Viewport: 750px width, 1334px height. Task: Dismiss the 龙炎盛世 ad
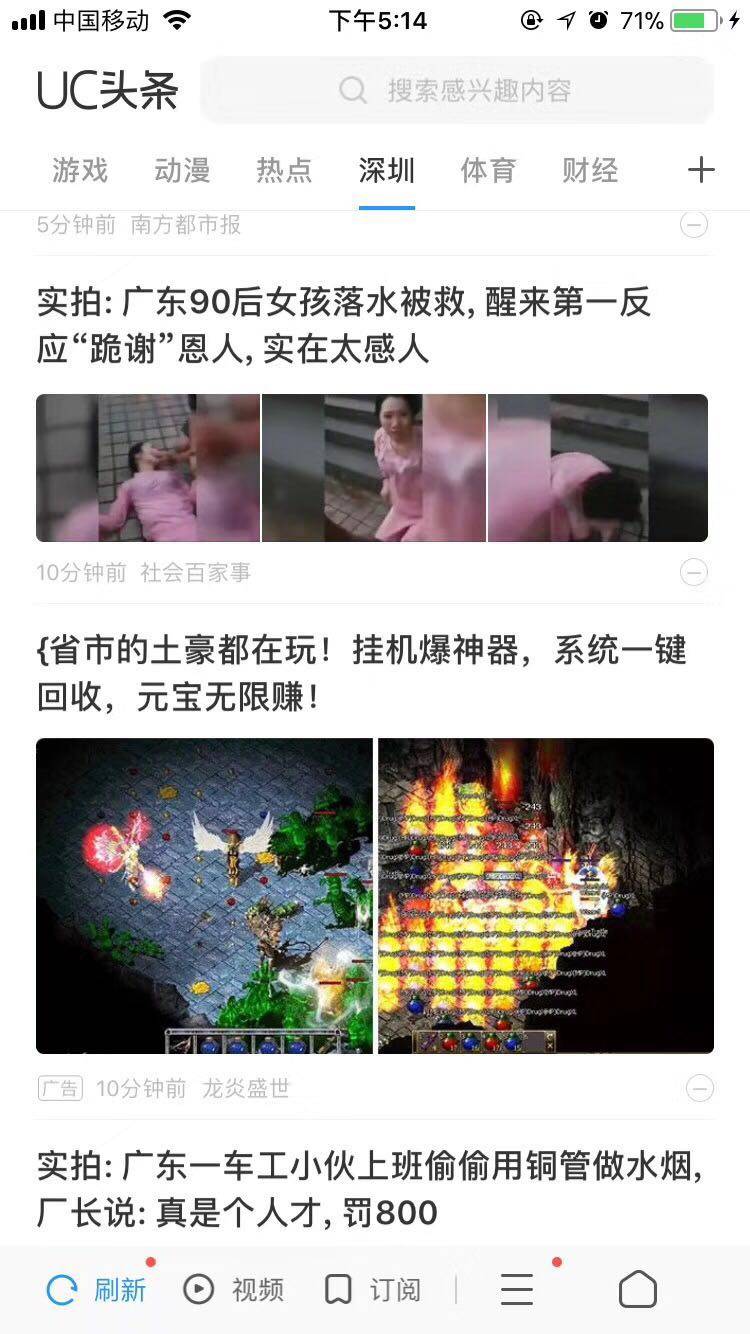pos(700,1088)
